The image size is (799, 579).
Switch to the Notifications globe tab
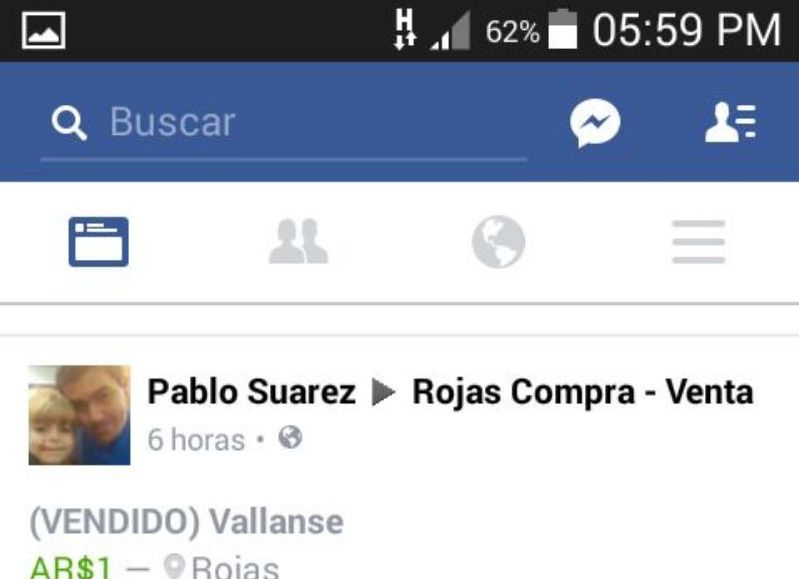498,242
